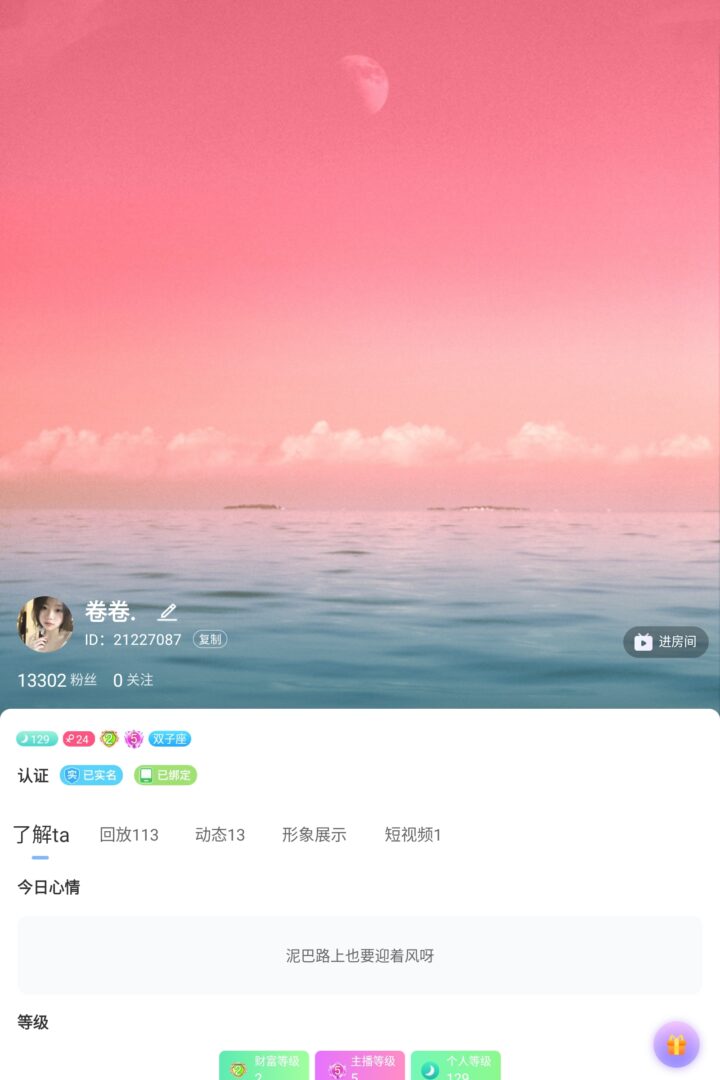This screenshot has height=1080, width=720.
Task: Enter the live room via 进房间
Action: coord(666,642)
